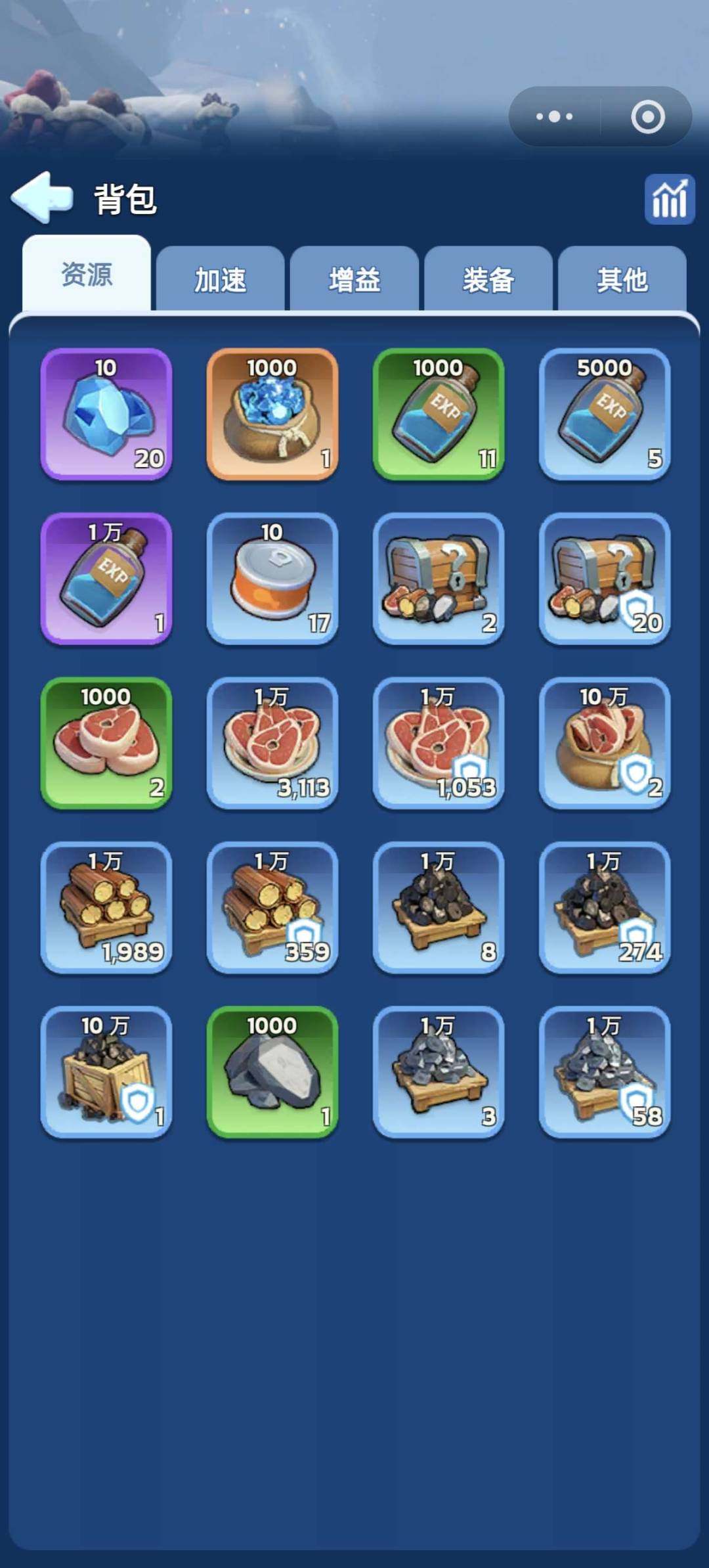Image resolution: width=709 pixels, height=1568 pixels.
Task: Tap the 1000 stone item in green
Action: (x=272, y=1071)
